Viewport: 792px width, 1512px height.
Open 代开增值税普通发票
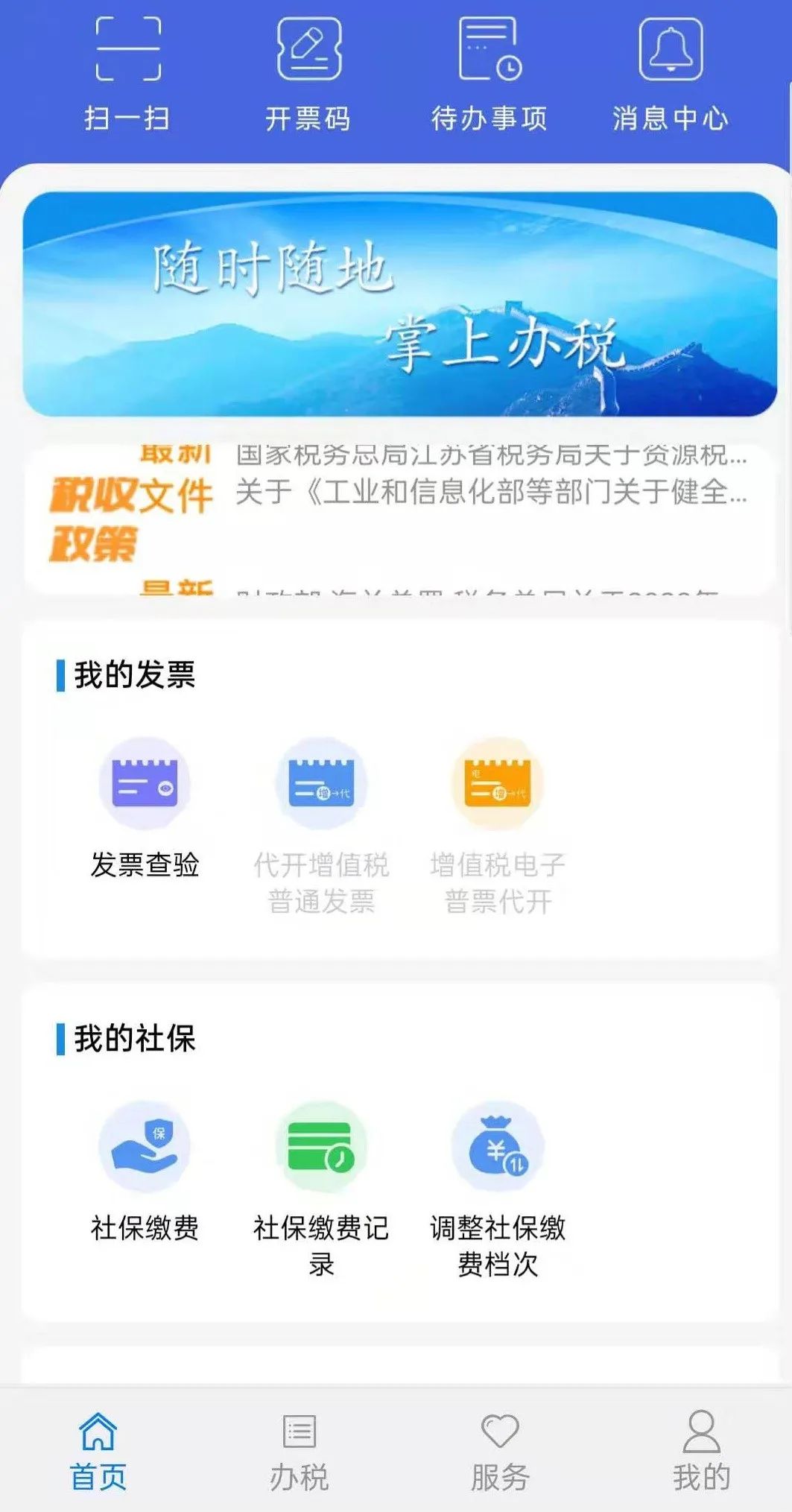coord(321,827)
